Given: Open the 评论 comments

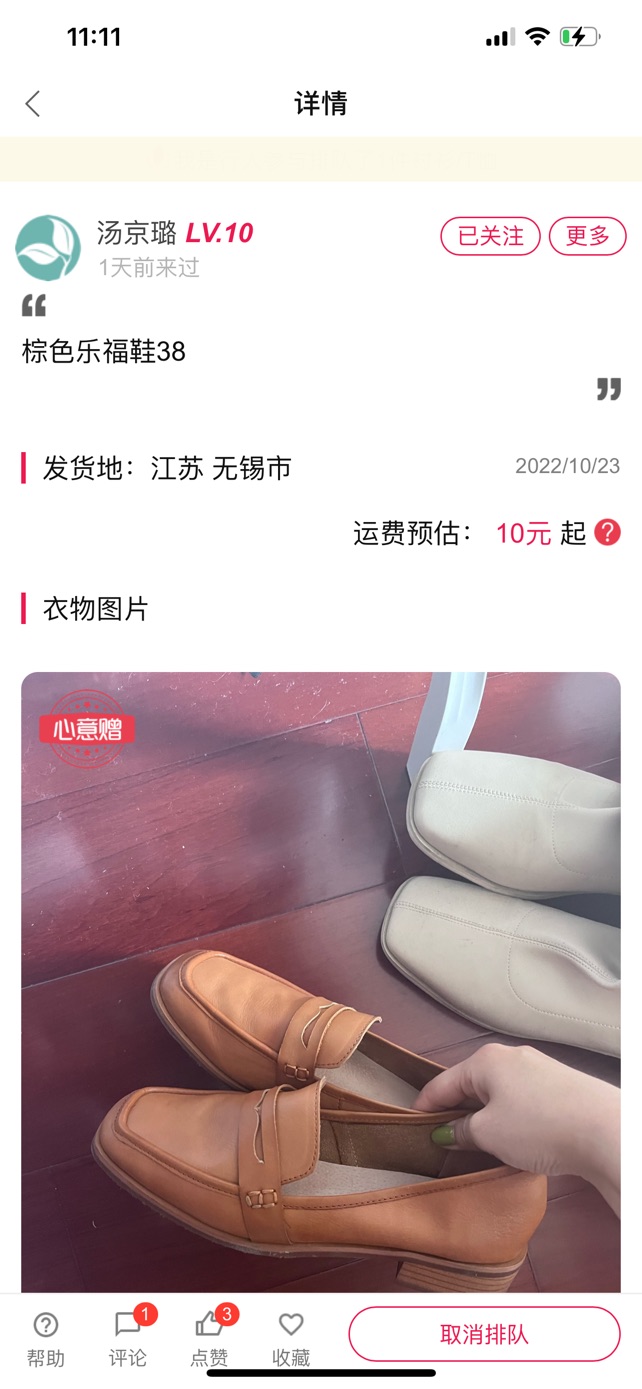Looking at the screenshot, I should (x=128, y=1339).
